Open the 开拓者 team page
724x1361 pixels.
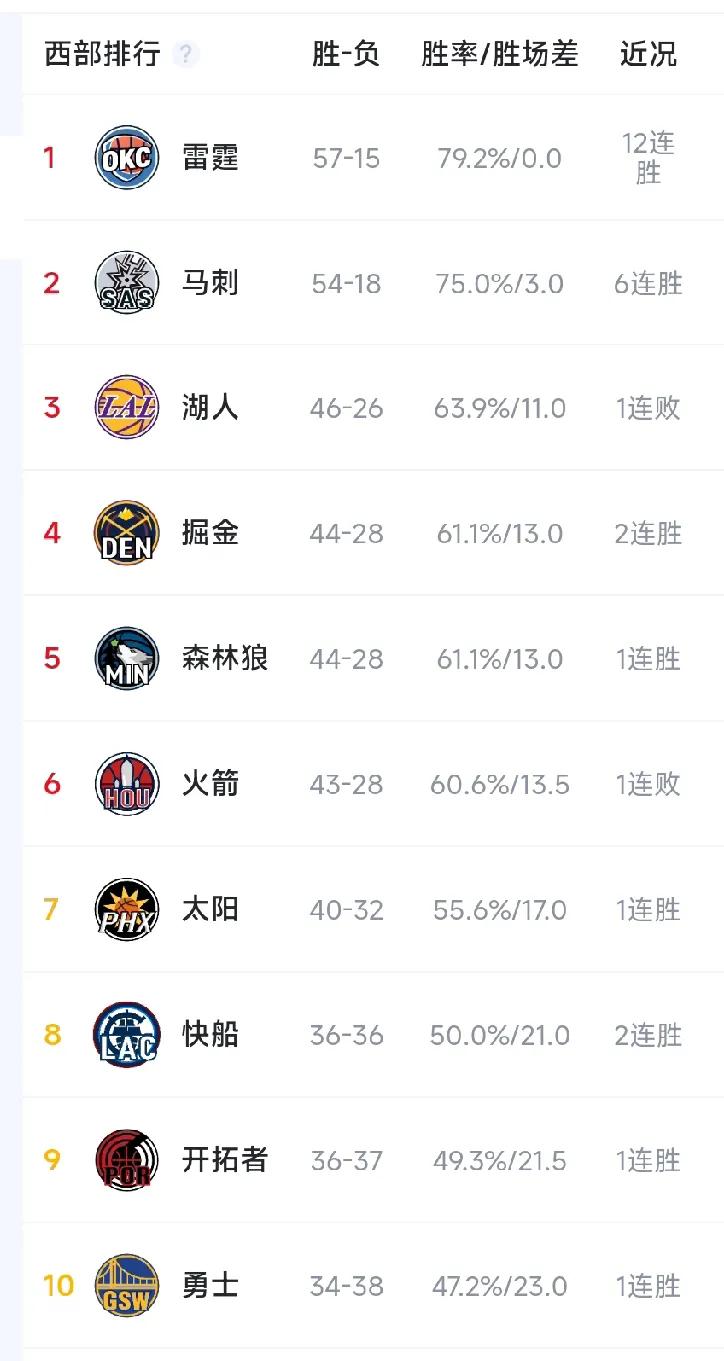(224, 1160)
